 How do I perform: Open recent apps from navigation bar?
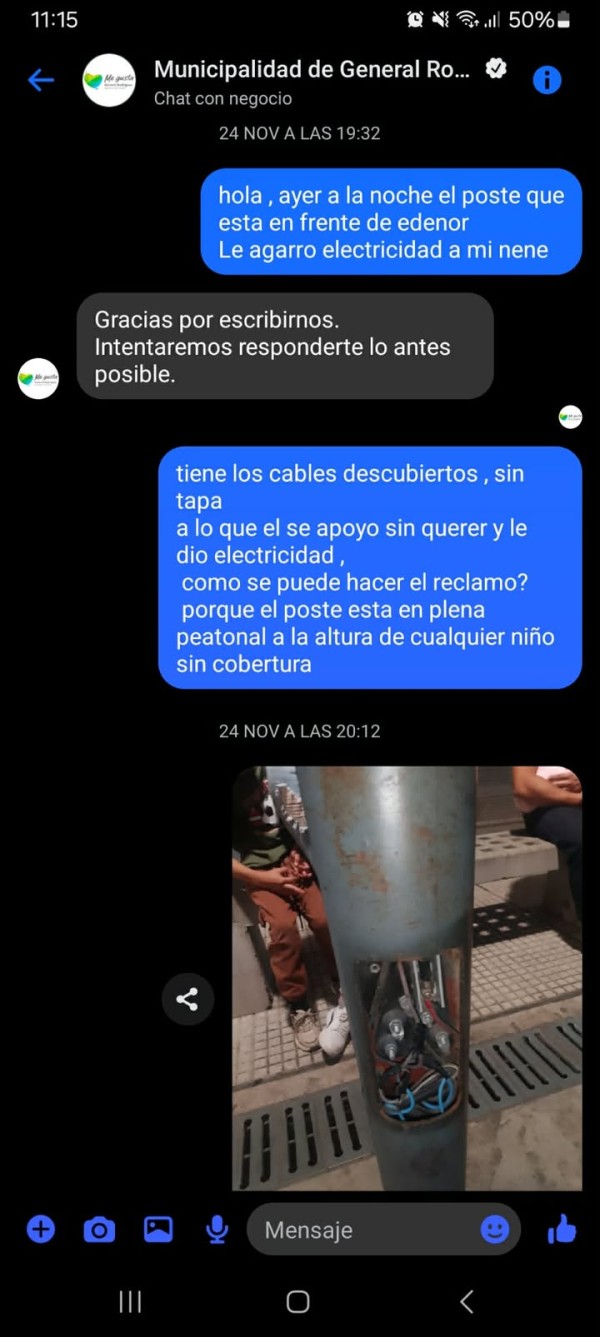(x=130, y=1301)
